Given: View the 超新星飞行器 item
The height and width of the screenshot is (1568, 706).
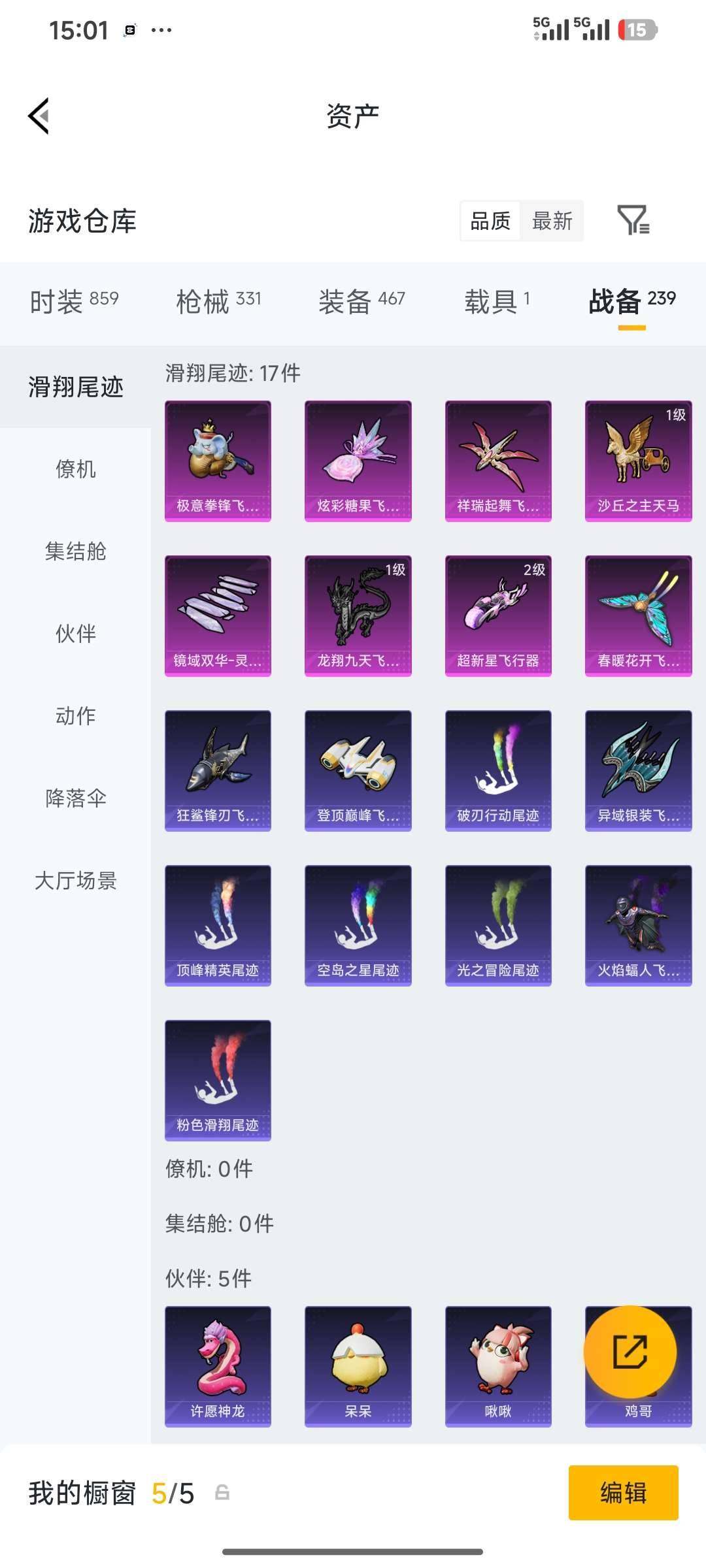Looking at the screenshot, I should [498, 615].
